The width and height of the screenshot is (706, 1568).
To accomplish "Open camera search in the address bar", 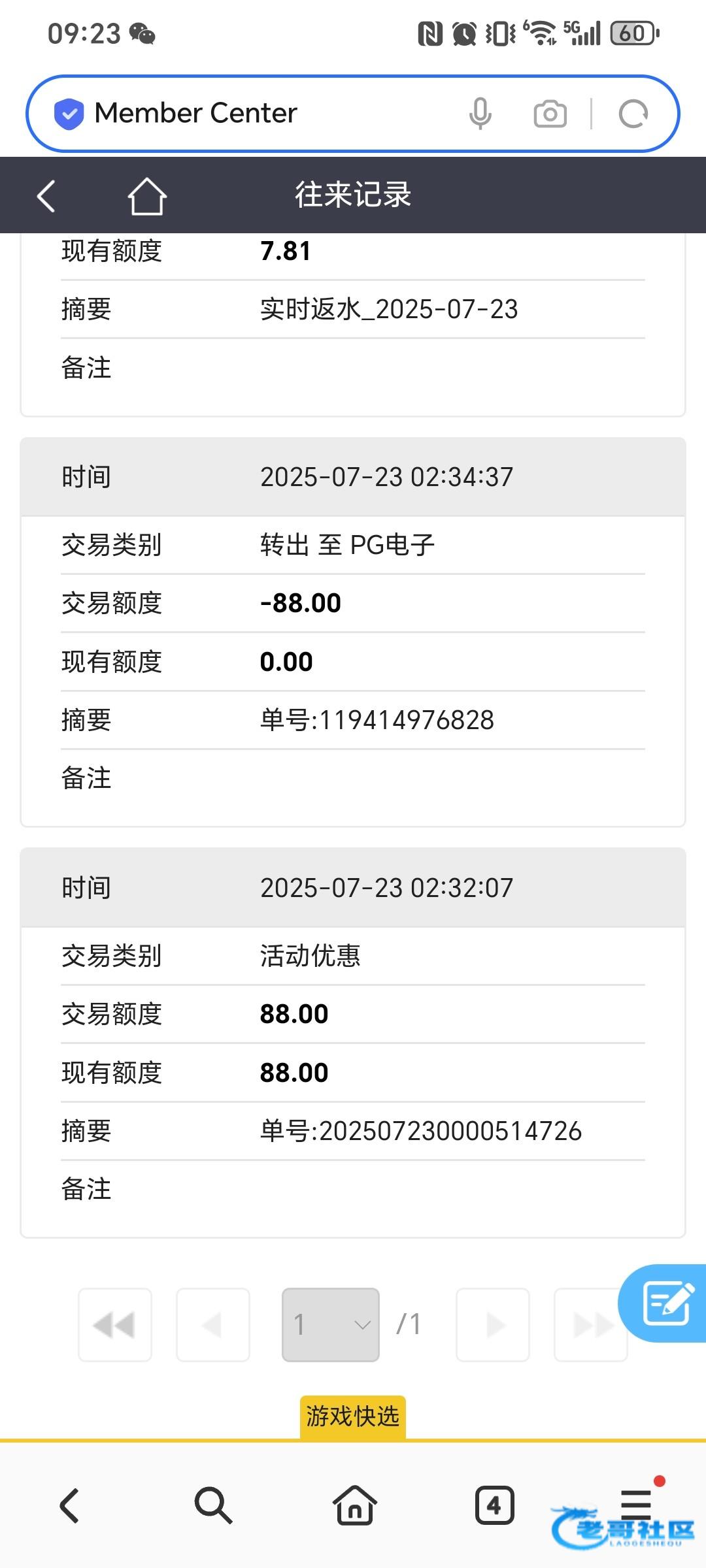I will pyautogui.click(x=550, y=114).
